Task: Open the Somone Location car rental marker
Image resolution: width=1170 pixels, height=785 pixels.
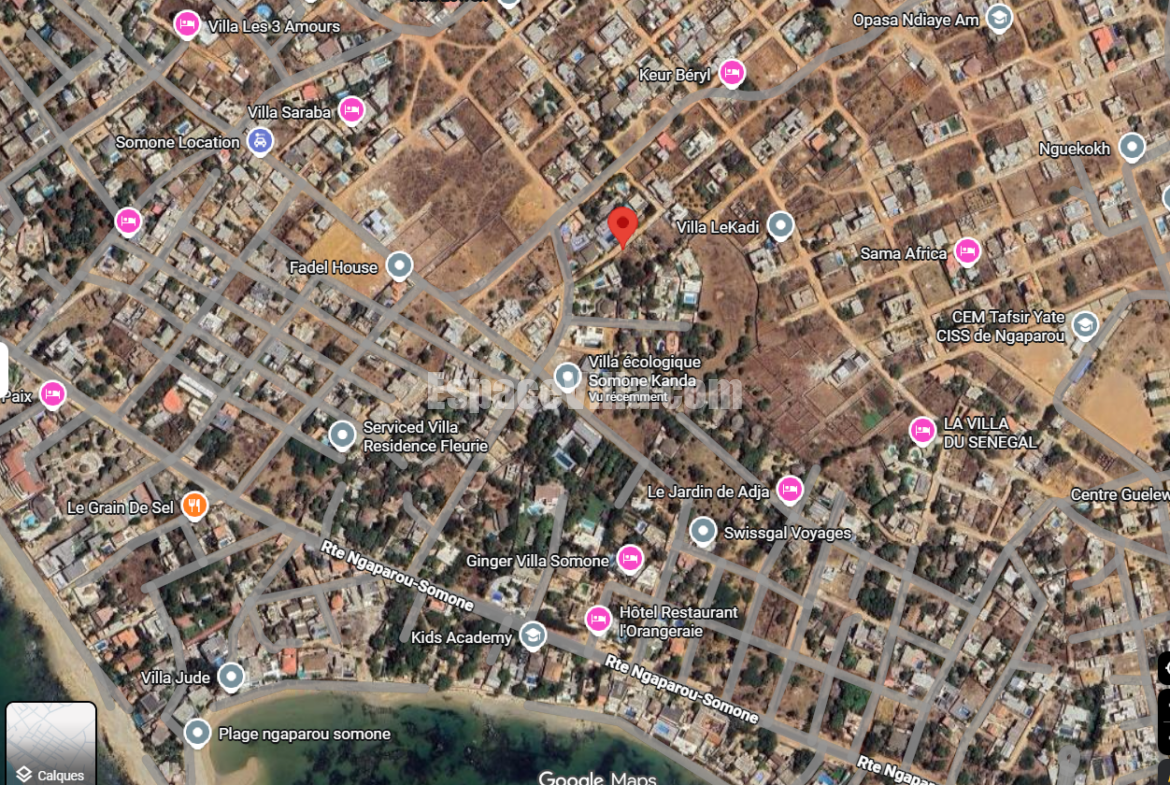Action: click(x=259, y=141)
